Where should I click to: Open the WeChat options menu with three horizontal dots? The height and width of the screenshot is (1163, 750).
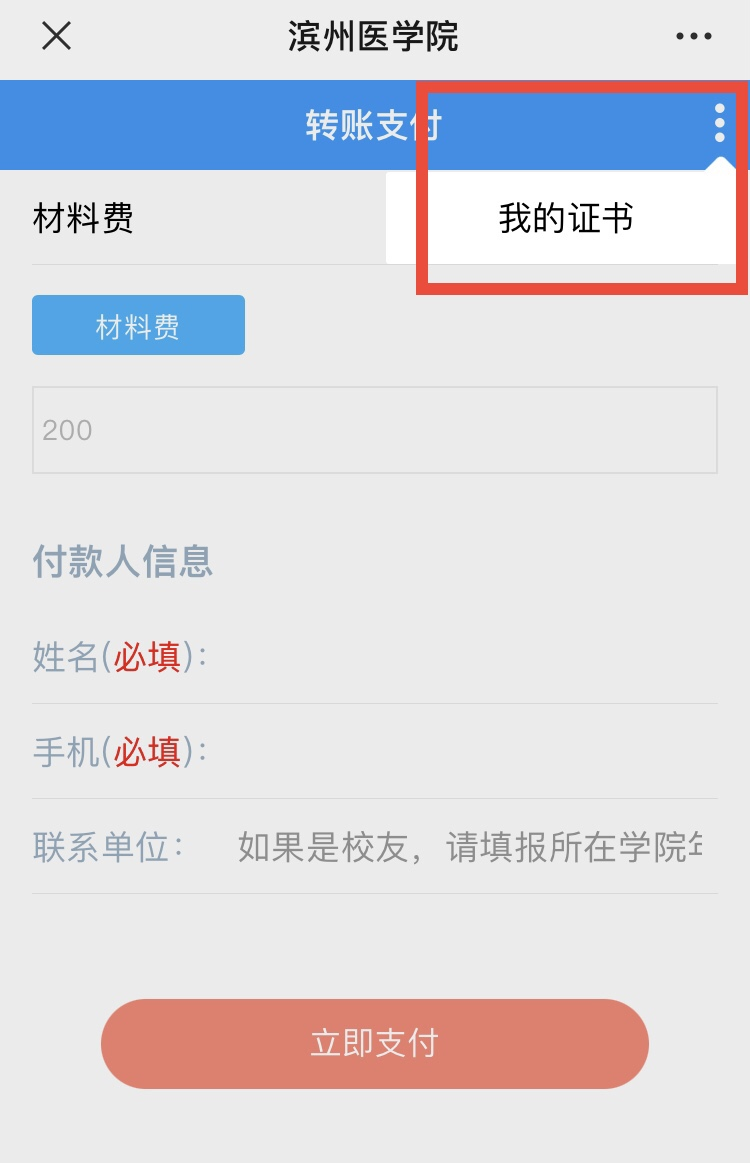coord(693,36)
